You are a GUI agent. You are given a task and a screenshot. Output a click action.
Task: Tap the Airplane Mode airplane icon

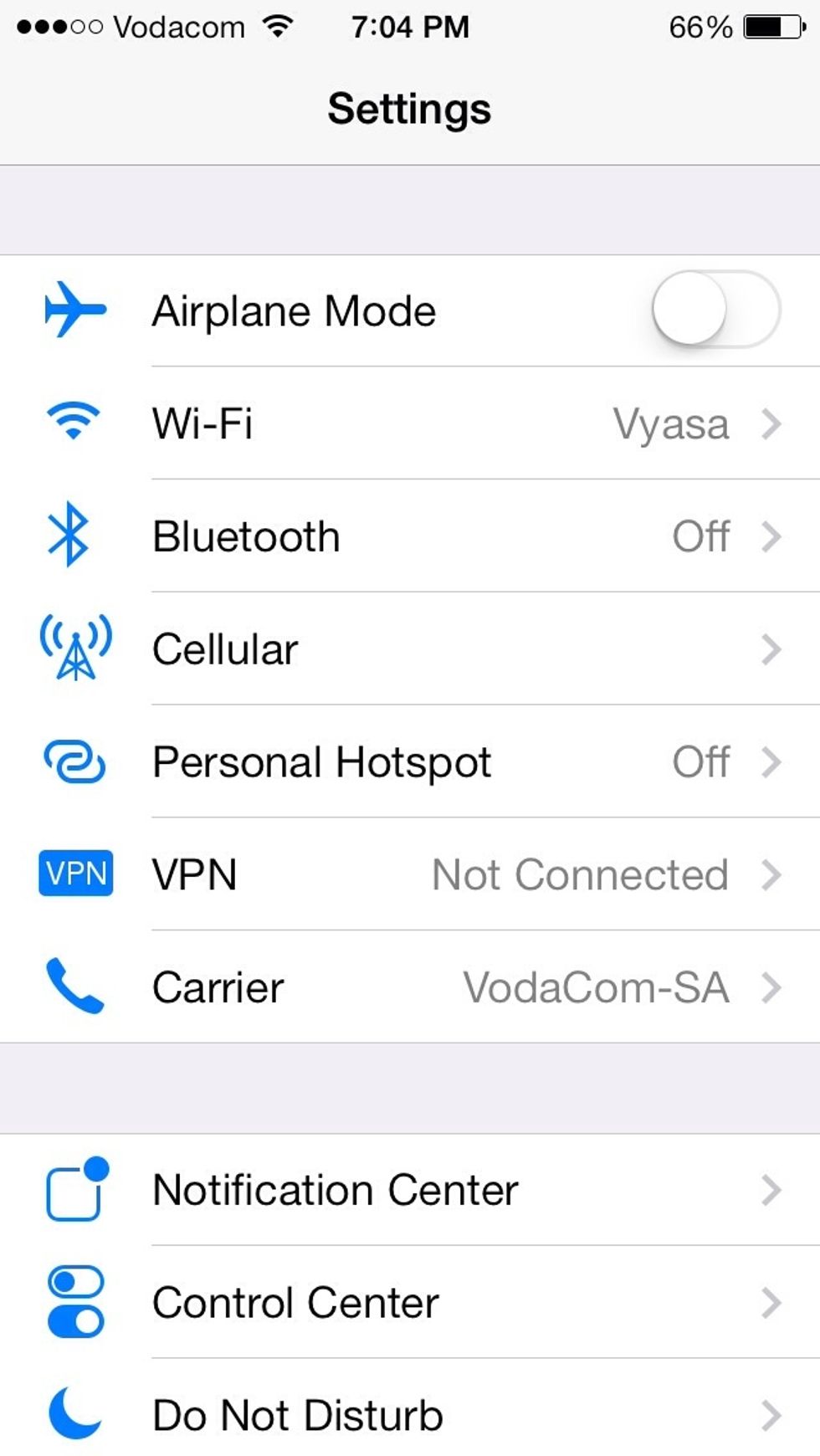coord(74,310)
